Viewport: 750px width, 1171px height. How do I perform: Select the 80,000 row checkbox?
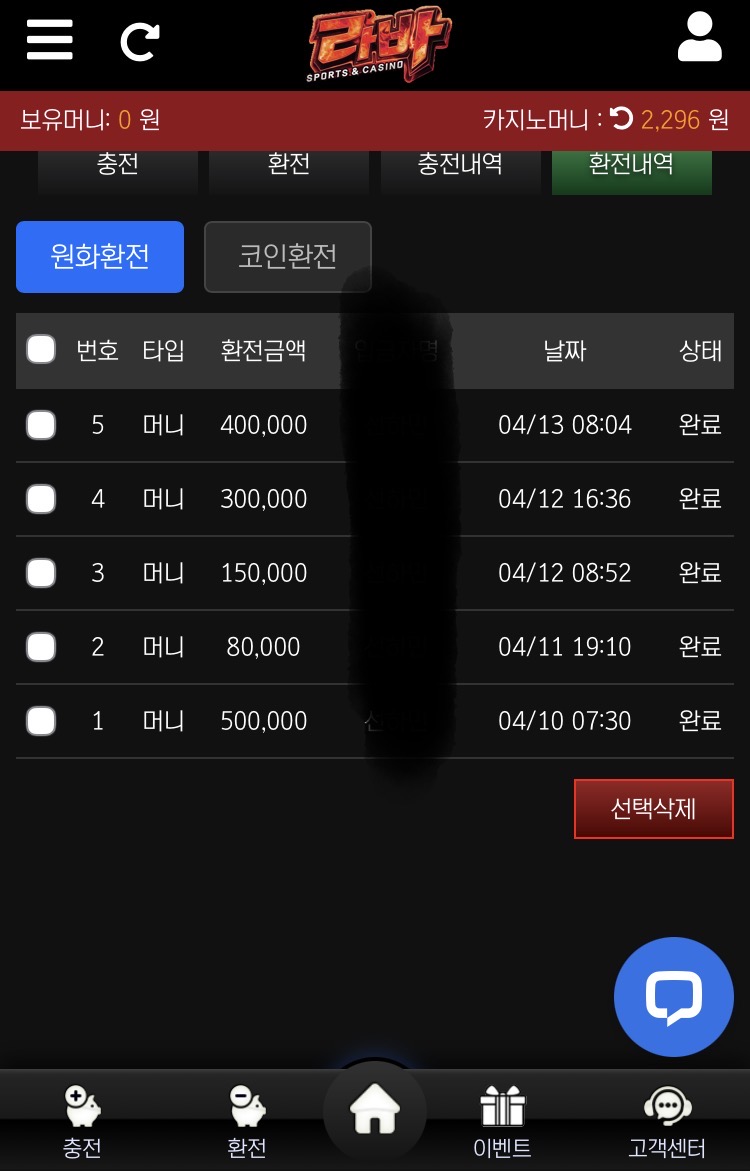pyautogui.click(x=41, y=647)
